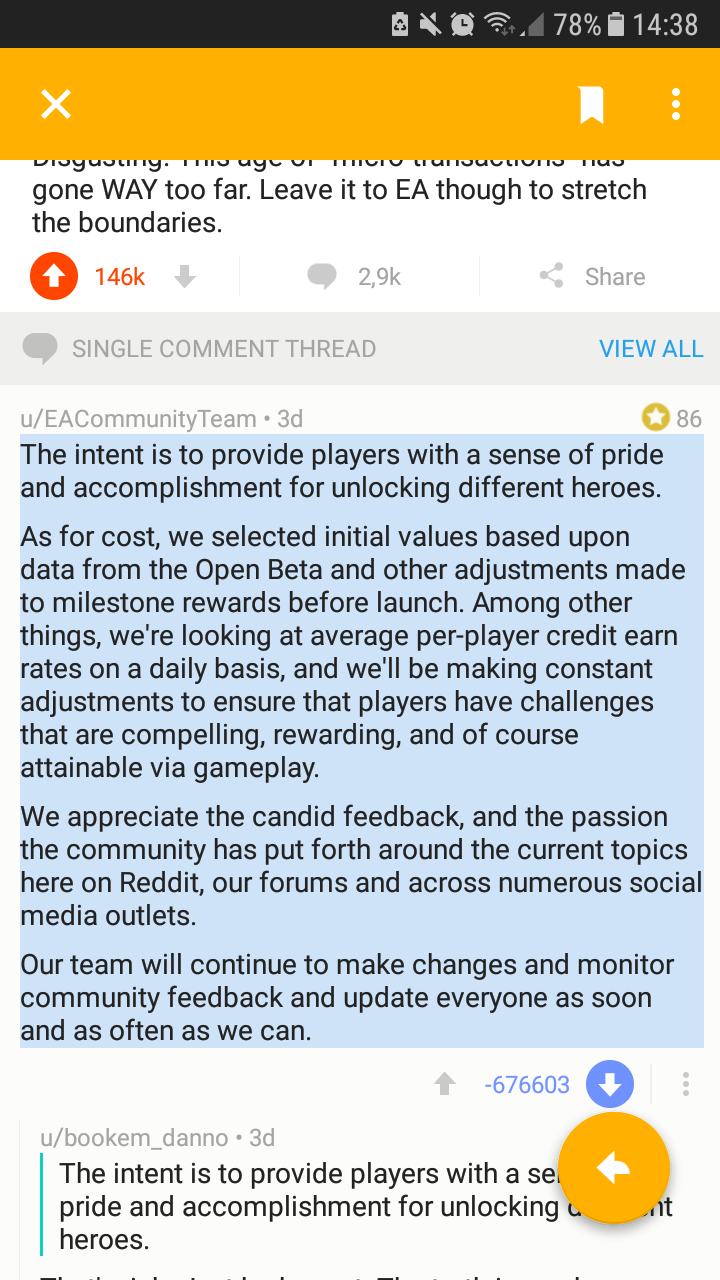Upvote the EACommunityTeam comment

click(x=445, y=1084)
